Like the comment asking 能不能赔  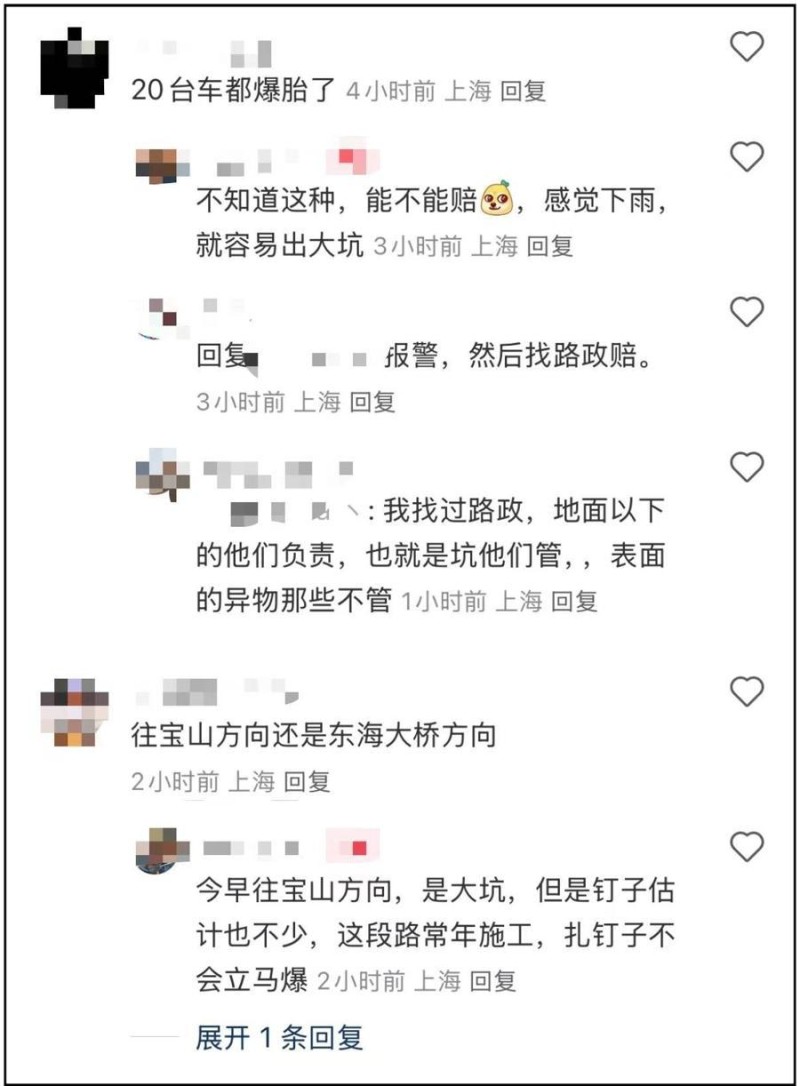pyautogui.click(x=746, y=156)
